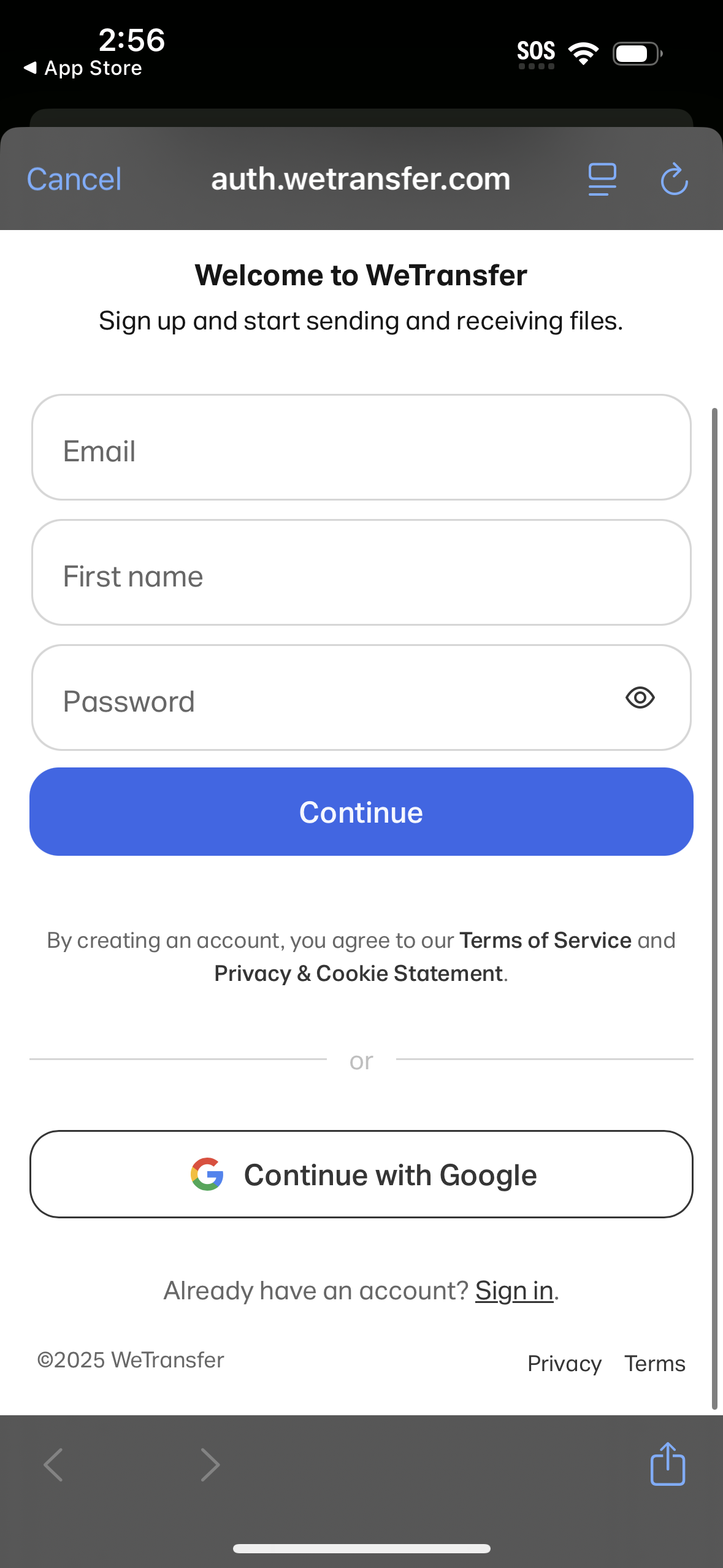
Task: Read the Privacy & Cookie Statement
Action: click(x=359, y=974)
